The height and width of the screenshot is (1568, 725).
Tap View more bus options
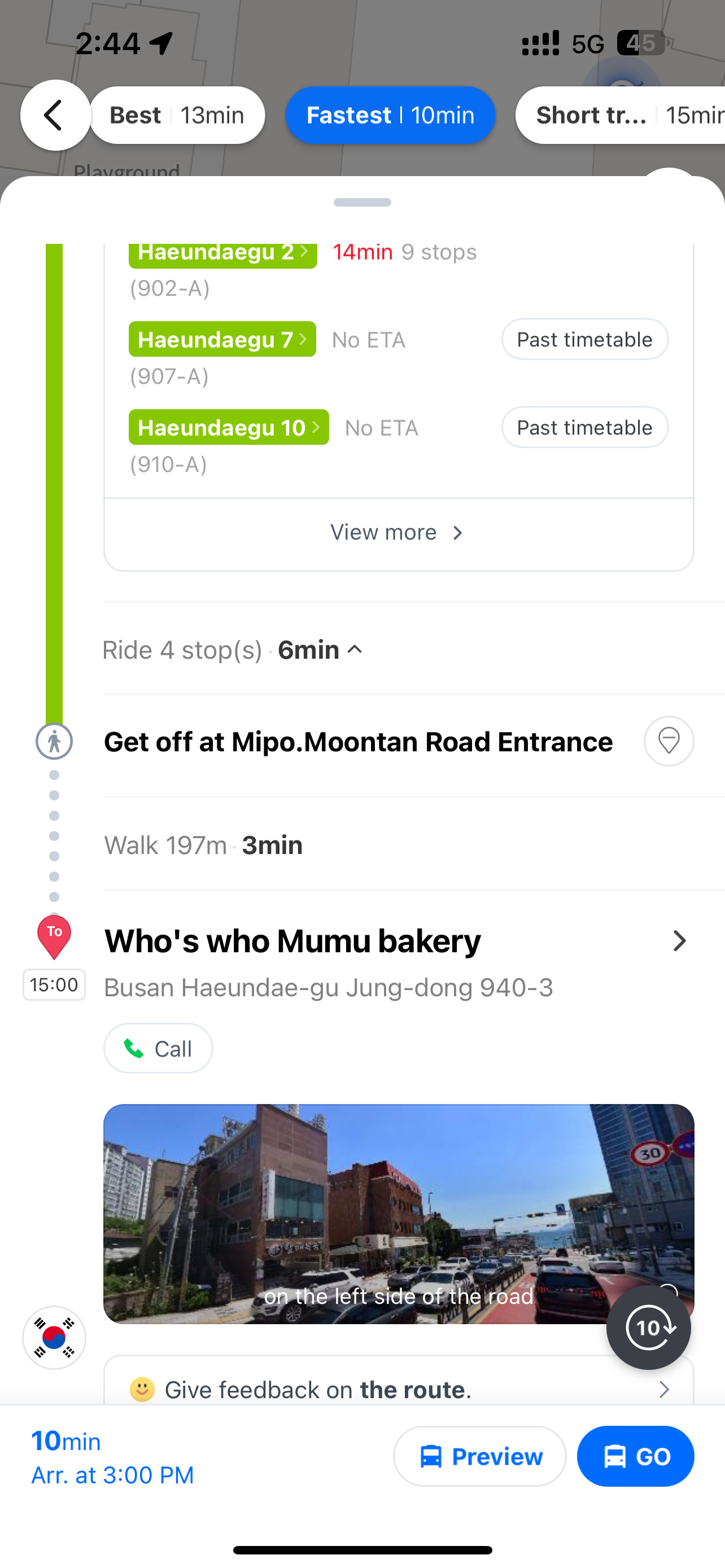pos(398,533)
